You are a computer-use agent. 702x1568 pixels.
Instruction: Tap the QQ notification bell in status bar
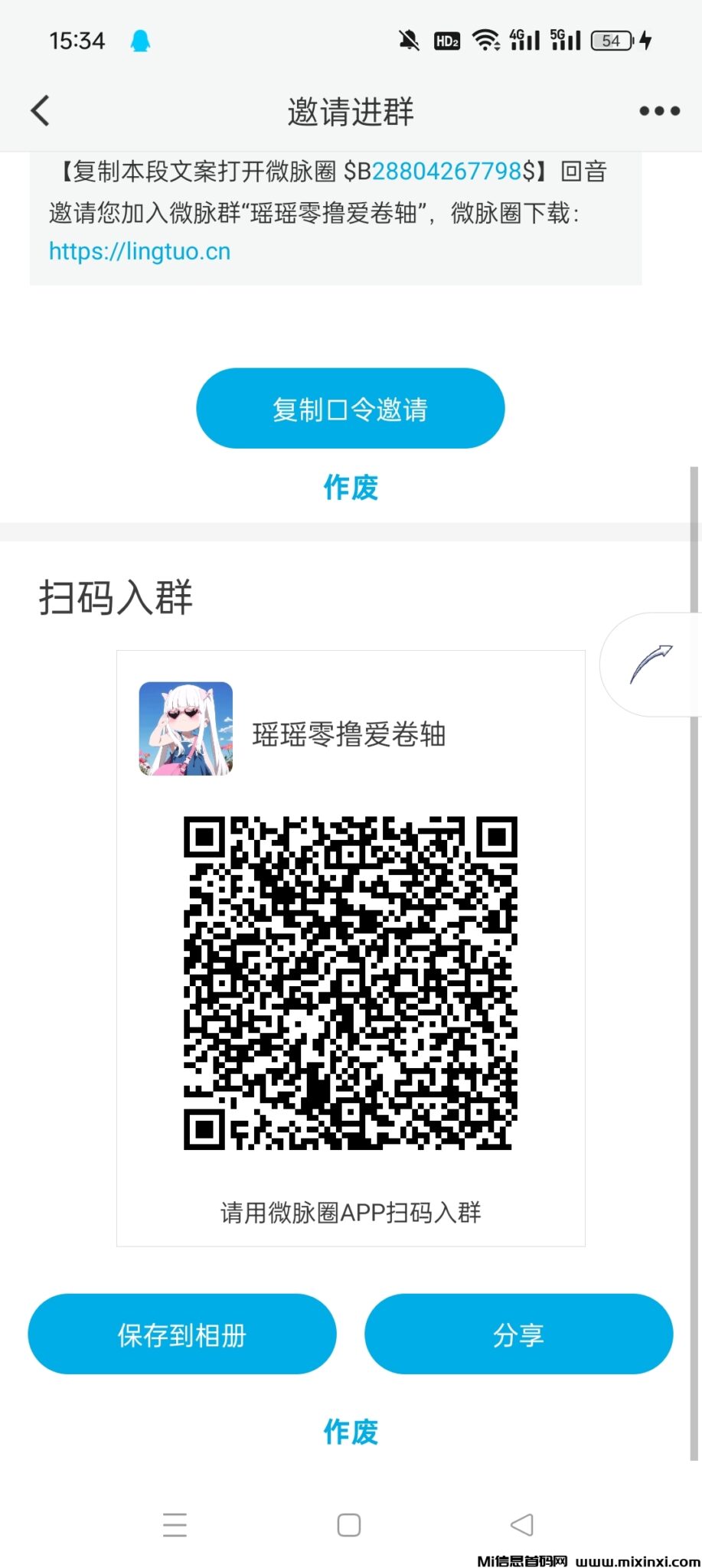coord(138,40)
